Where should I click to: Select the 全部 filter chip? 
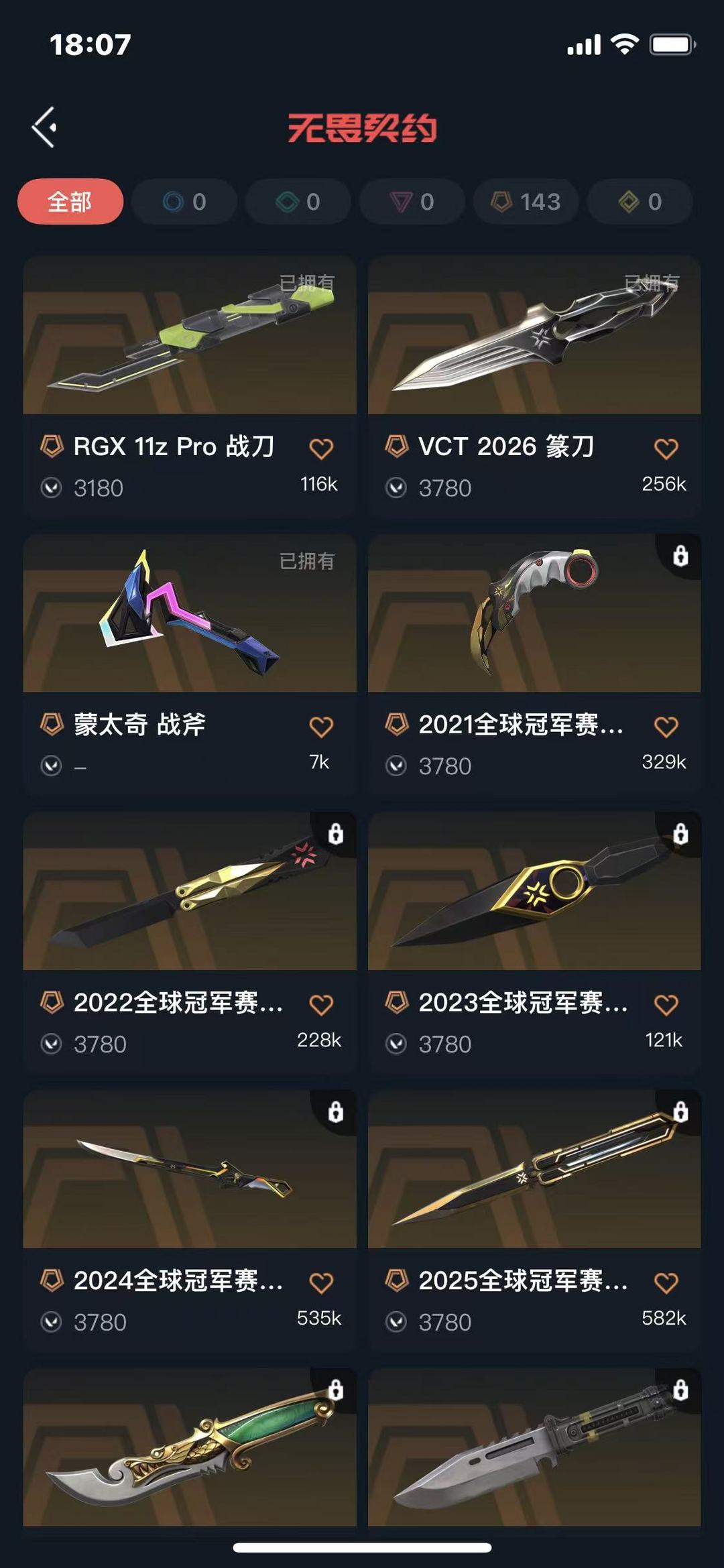point(70,202)
